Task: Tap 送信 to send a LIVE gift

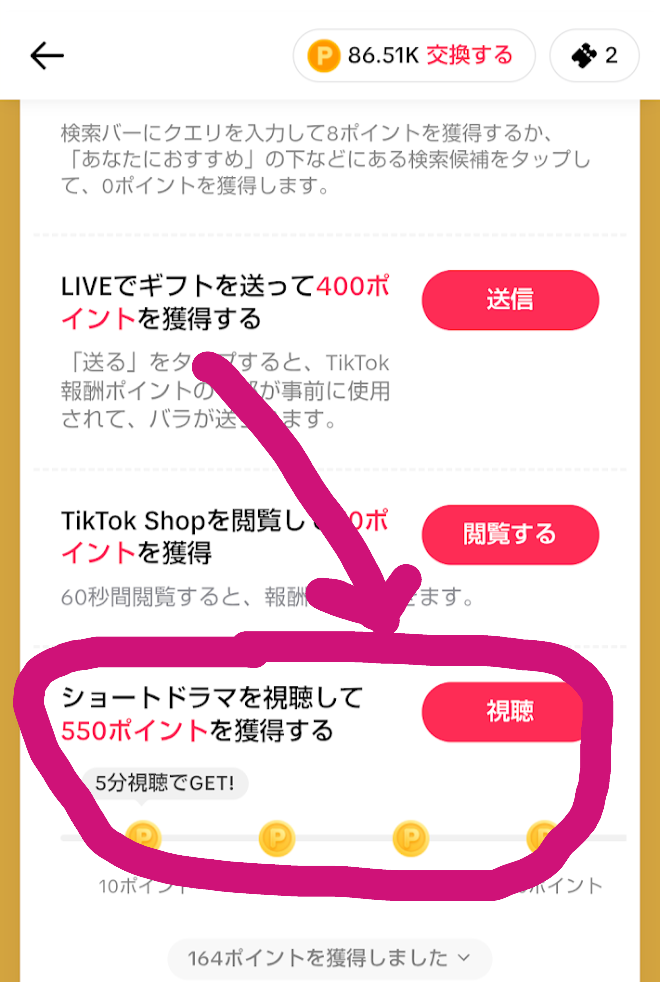Action: pyautogui.click(x=510, y=300)
